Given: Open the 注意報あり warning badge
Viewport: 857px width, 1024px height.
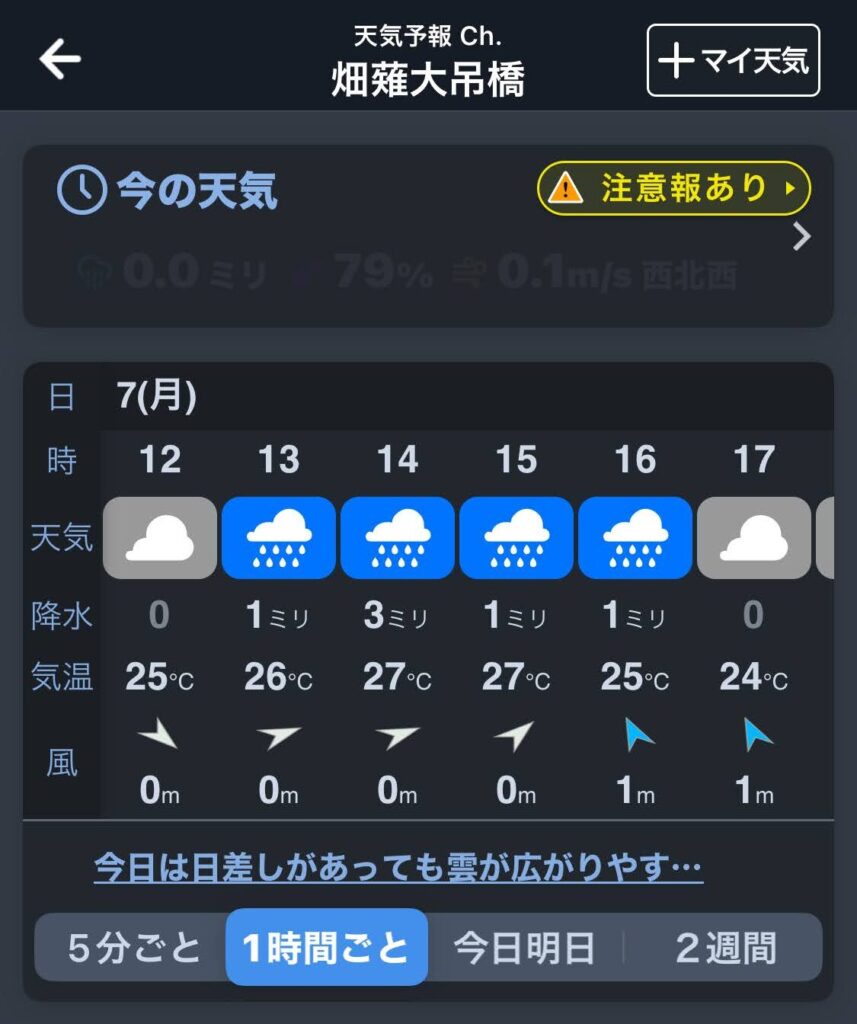Looking at the screenshot, I should coord(673,188).
